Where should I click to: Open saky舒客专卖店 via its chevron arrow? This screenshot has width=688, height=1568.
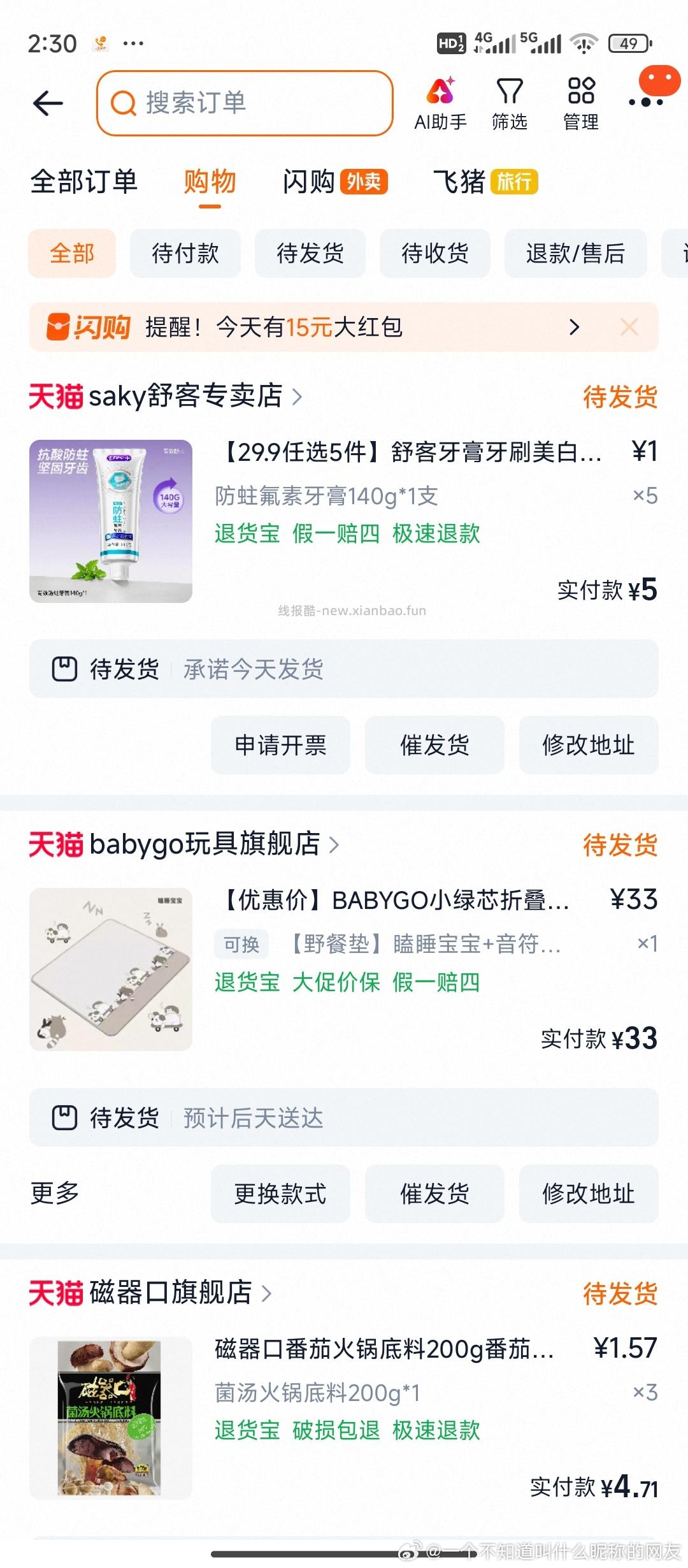(x=297, y=396)
